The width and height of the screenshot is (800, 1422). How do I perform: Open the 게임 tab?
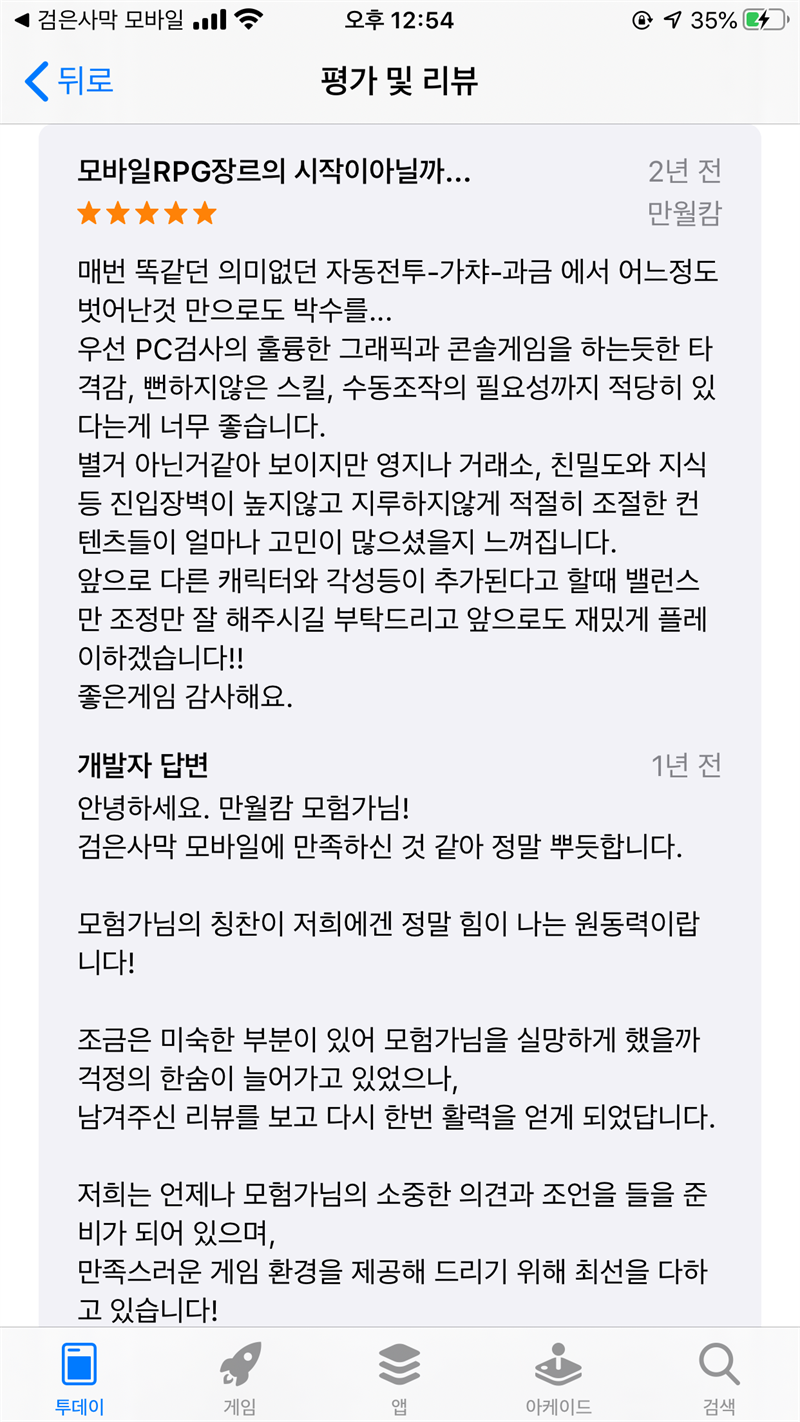point(240,1377)
